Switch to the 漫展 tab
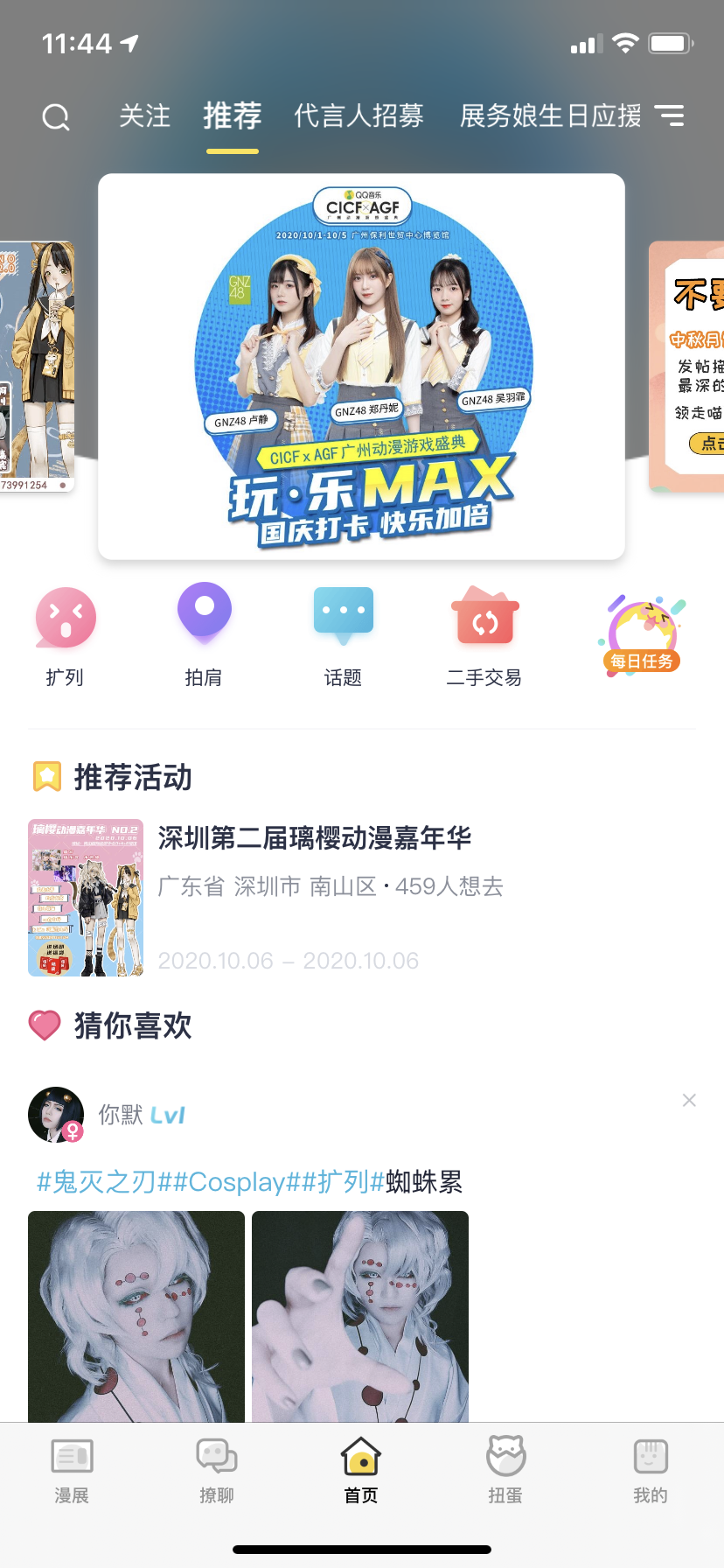Screen dimensions: 724x1568 point(72,1472)
